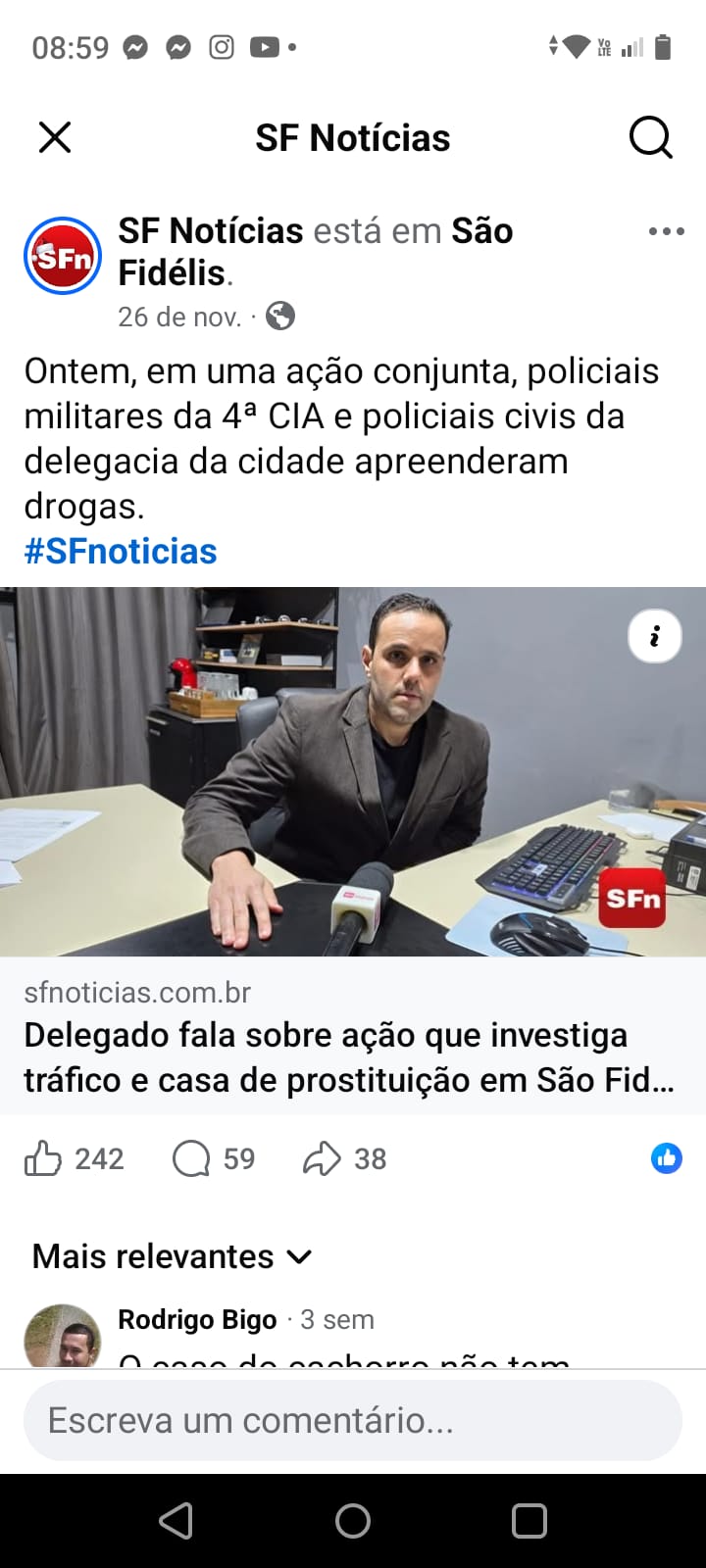This screenshot has height=1568, width=706.
Task: See who reacted to the post
Action: click(x=666, y=1158)
